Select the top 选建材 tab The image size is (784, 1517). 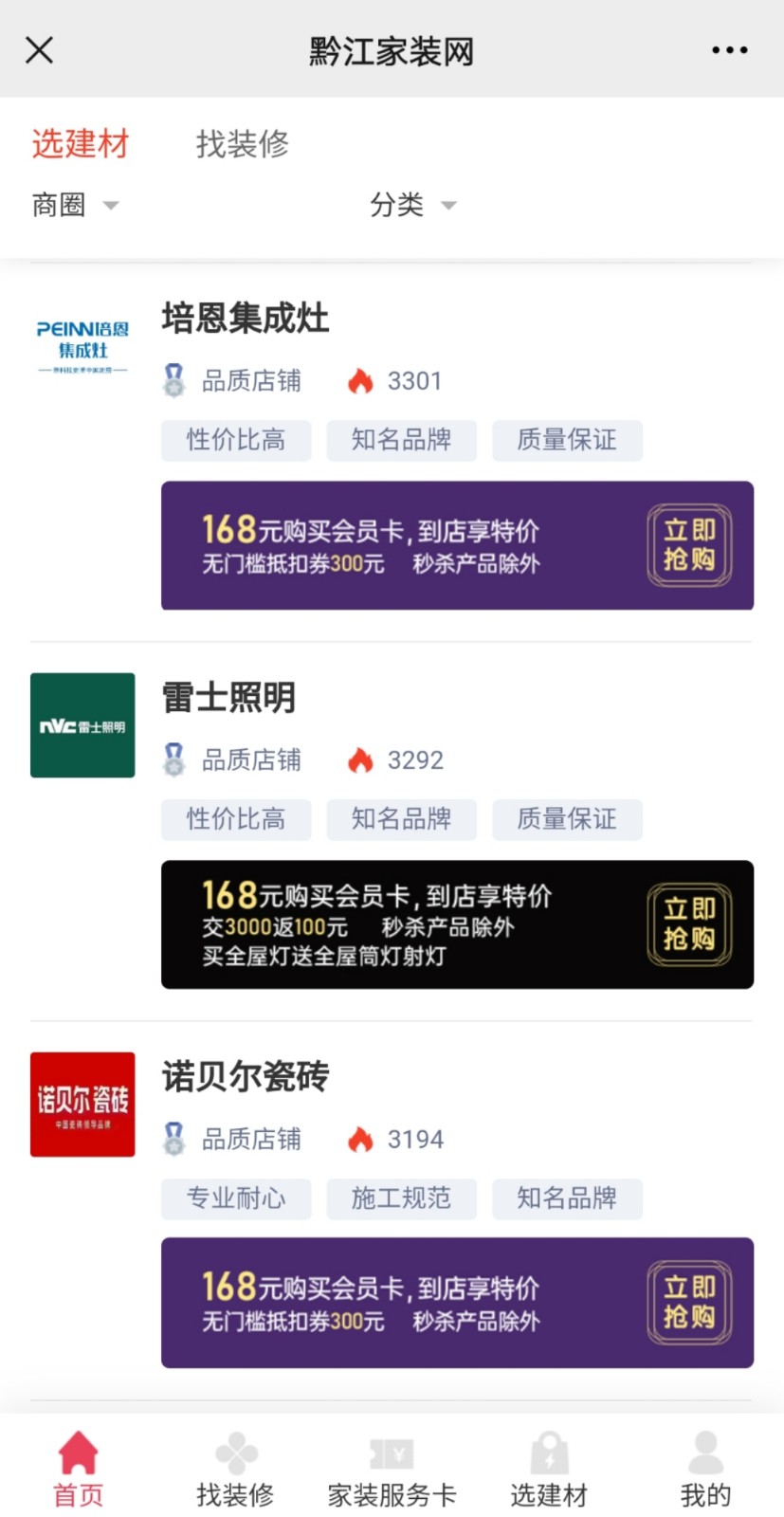80,144
